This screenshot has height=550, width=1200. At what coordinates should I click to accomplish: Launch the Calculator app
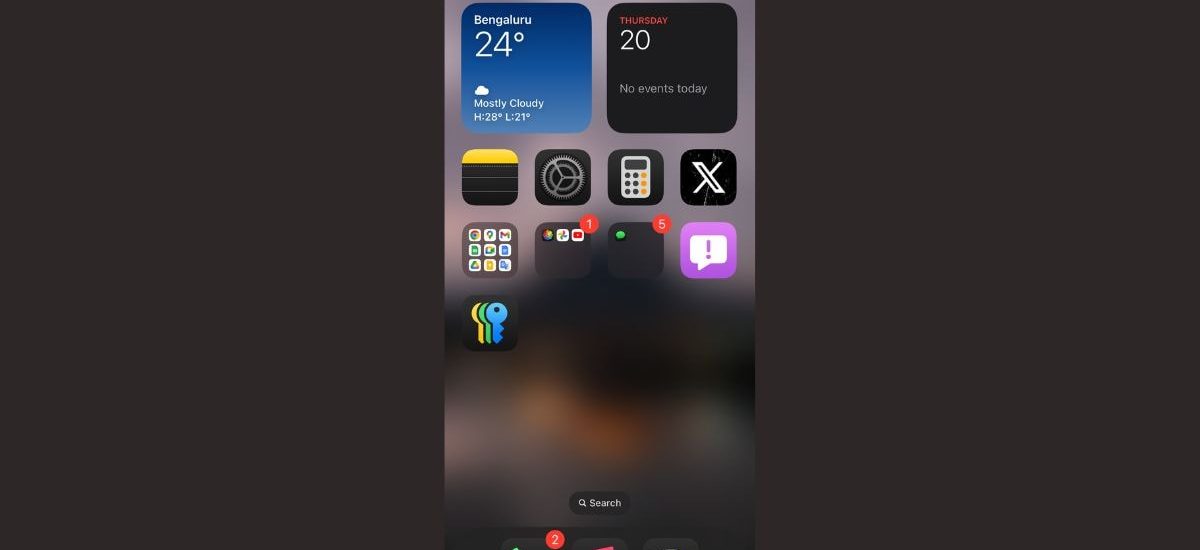[636, 178]
